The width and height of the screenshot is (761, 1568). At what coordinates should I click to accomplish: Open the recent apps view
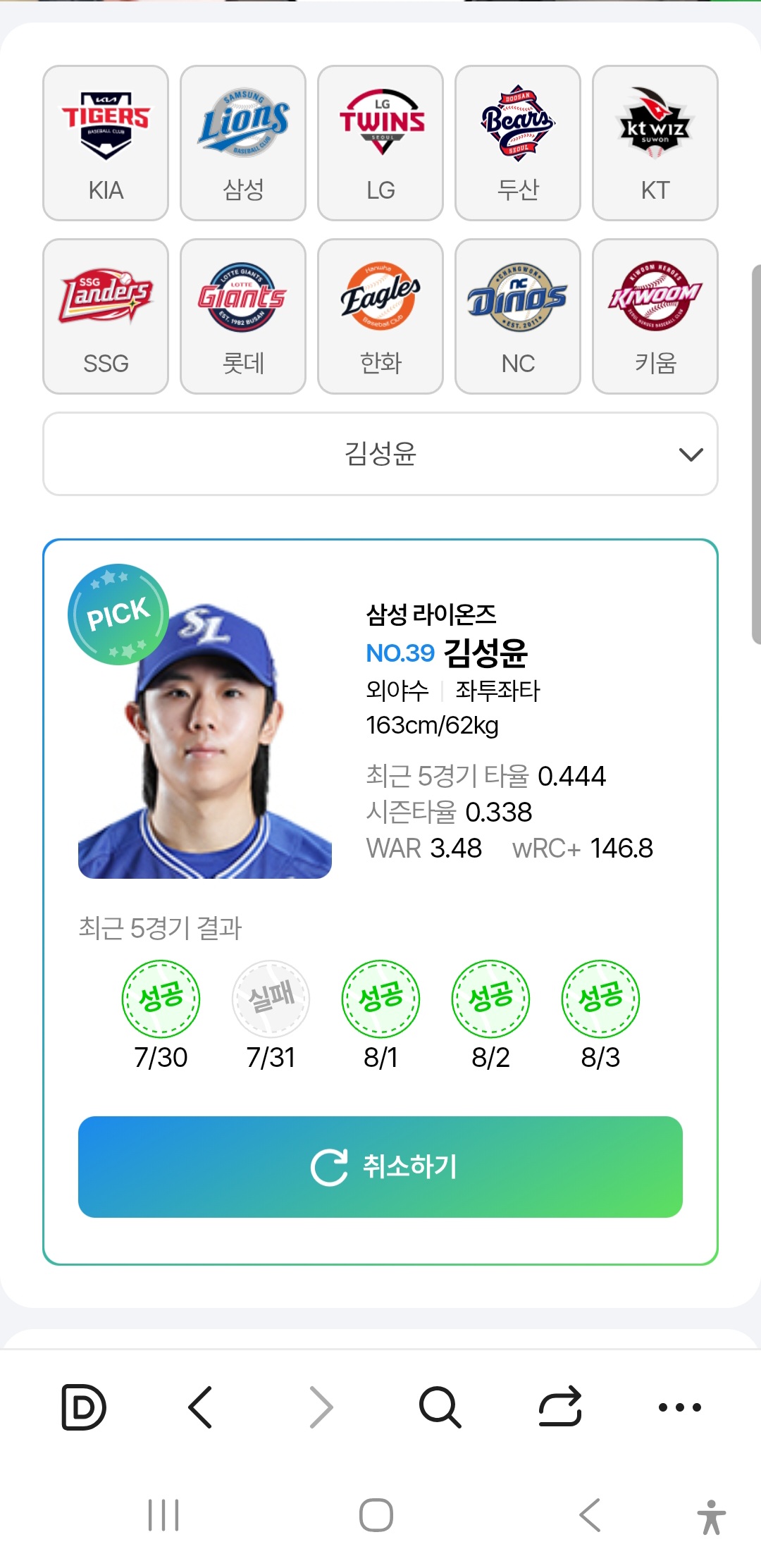163,1515
